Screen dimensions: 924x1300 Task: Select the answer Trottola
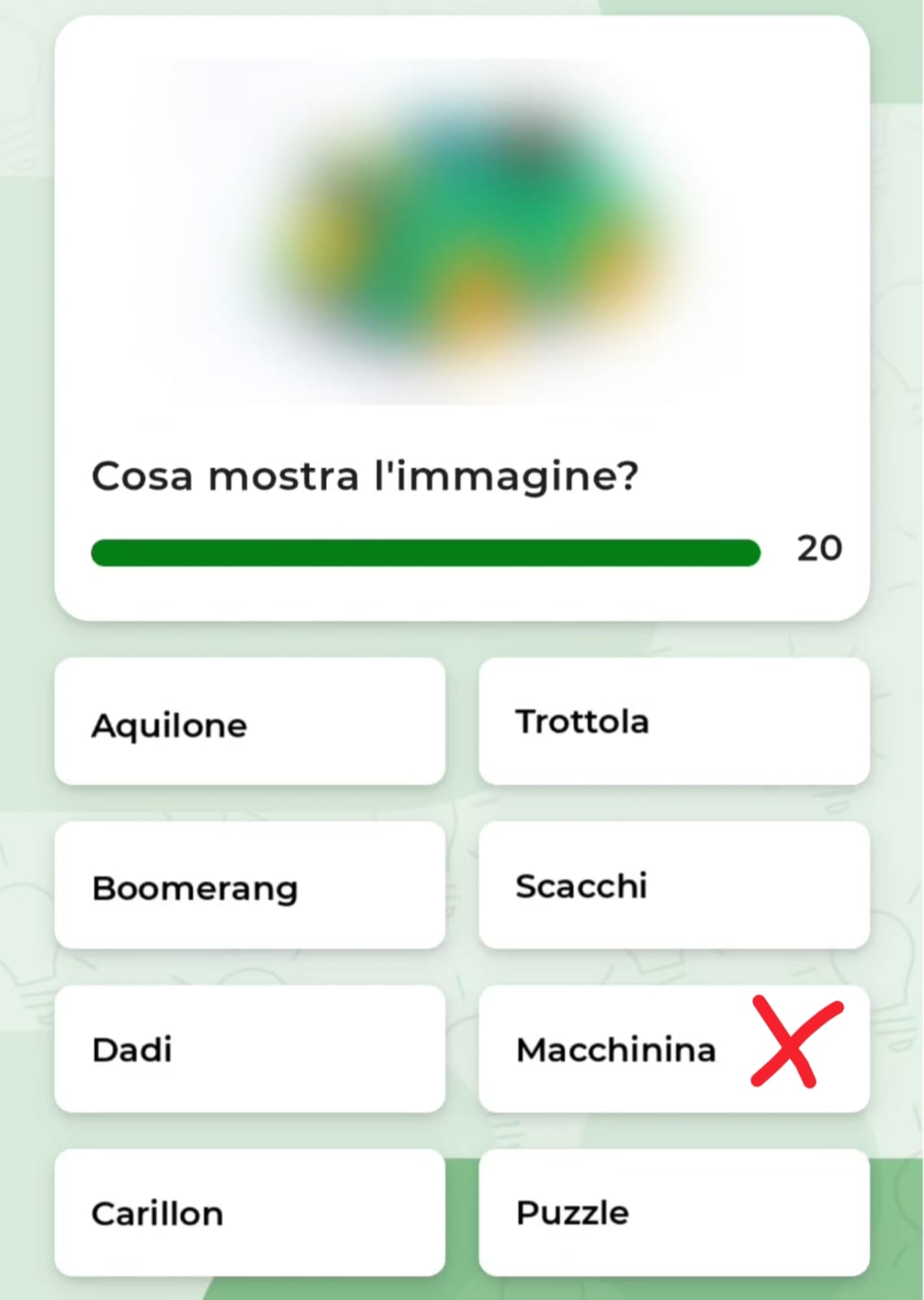point(675,721)
